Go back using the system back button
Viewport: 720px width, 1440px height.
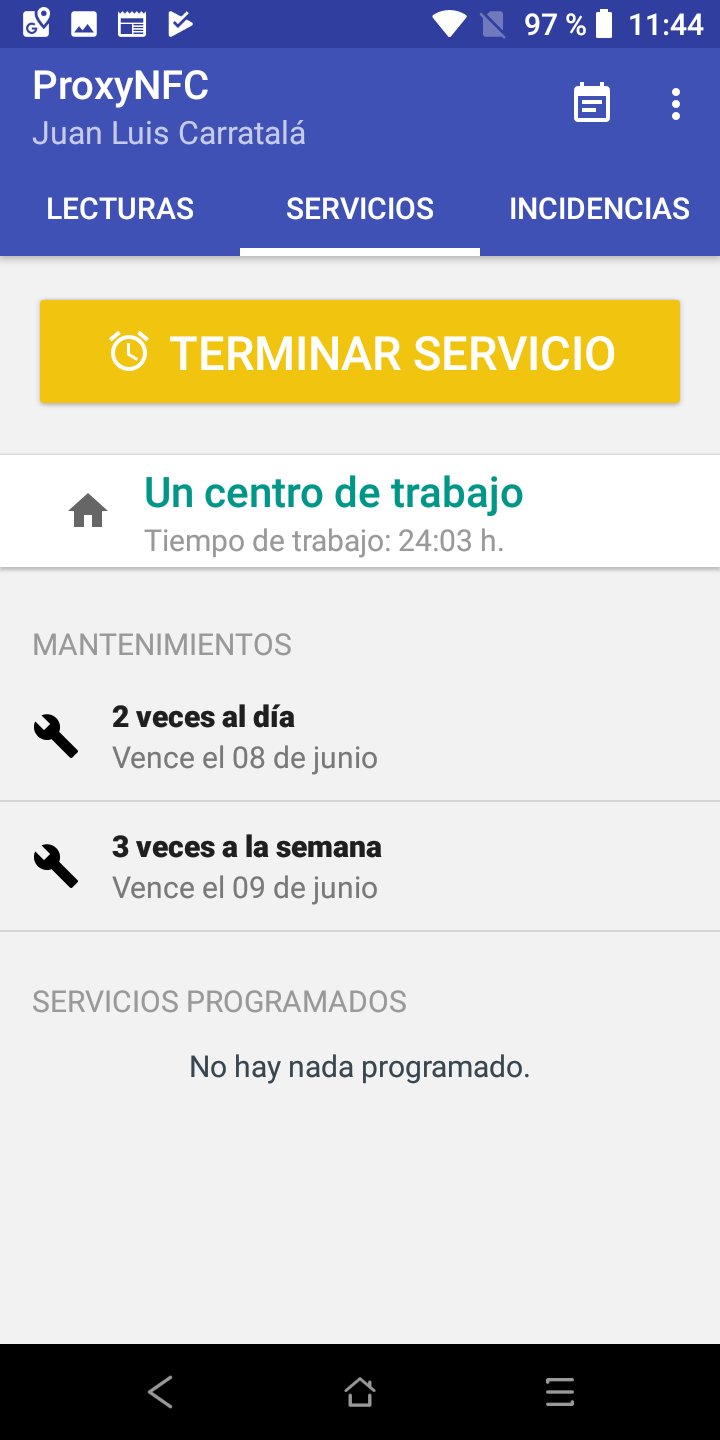point(160,1391)
